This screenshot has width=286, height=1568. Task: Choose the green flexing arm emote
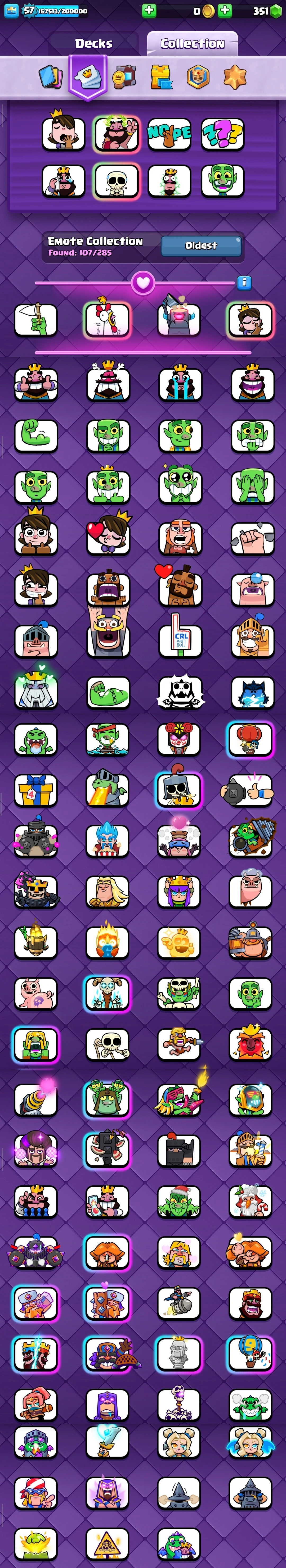36,435
